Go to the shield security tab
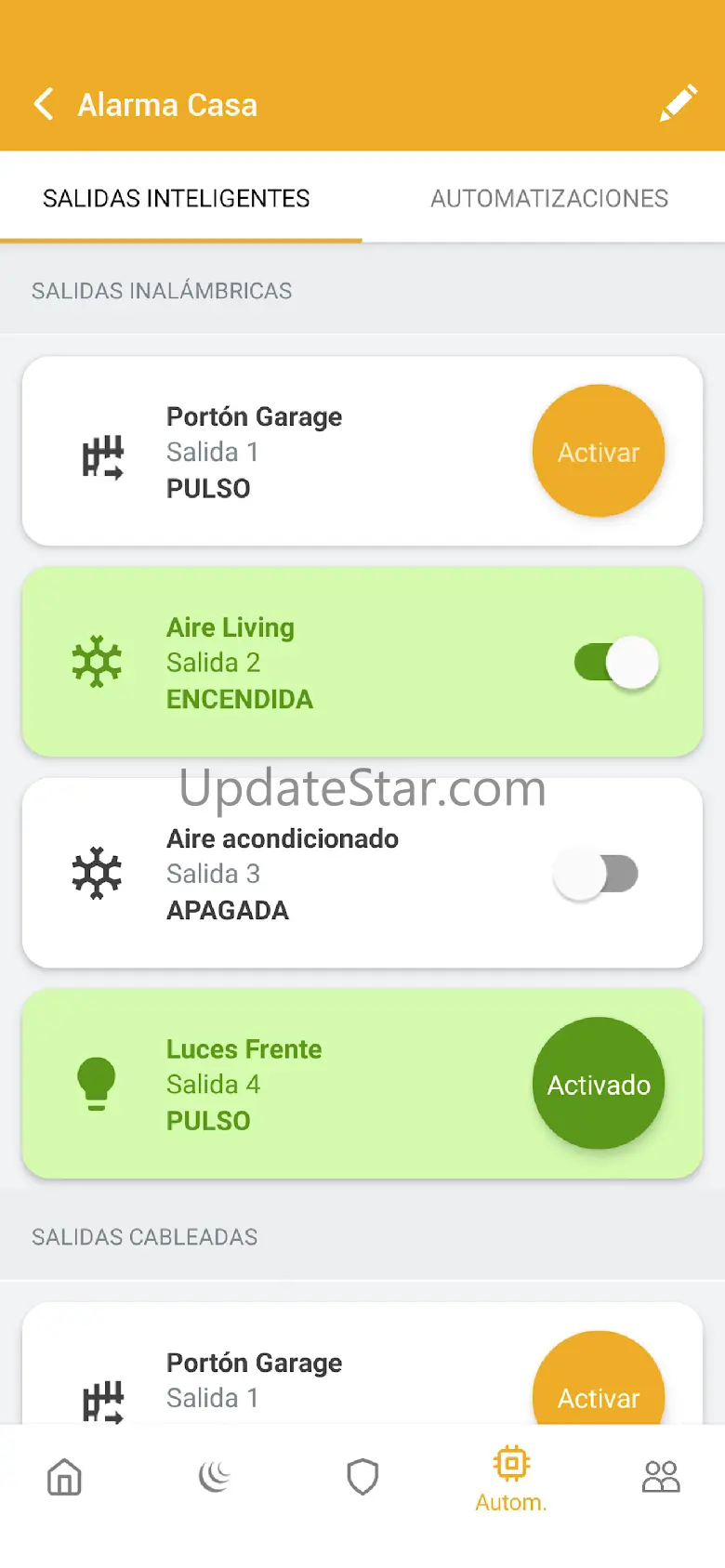Viewport: 725px width, 1568px height. [x=362, y=1476]
